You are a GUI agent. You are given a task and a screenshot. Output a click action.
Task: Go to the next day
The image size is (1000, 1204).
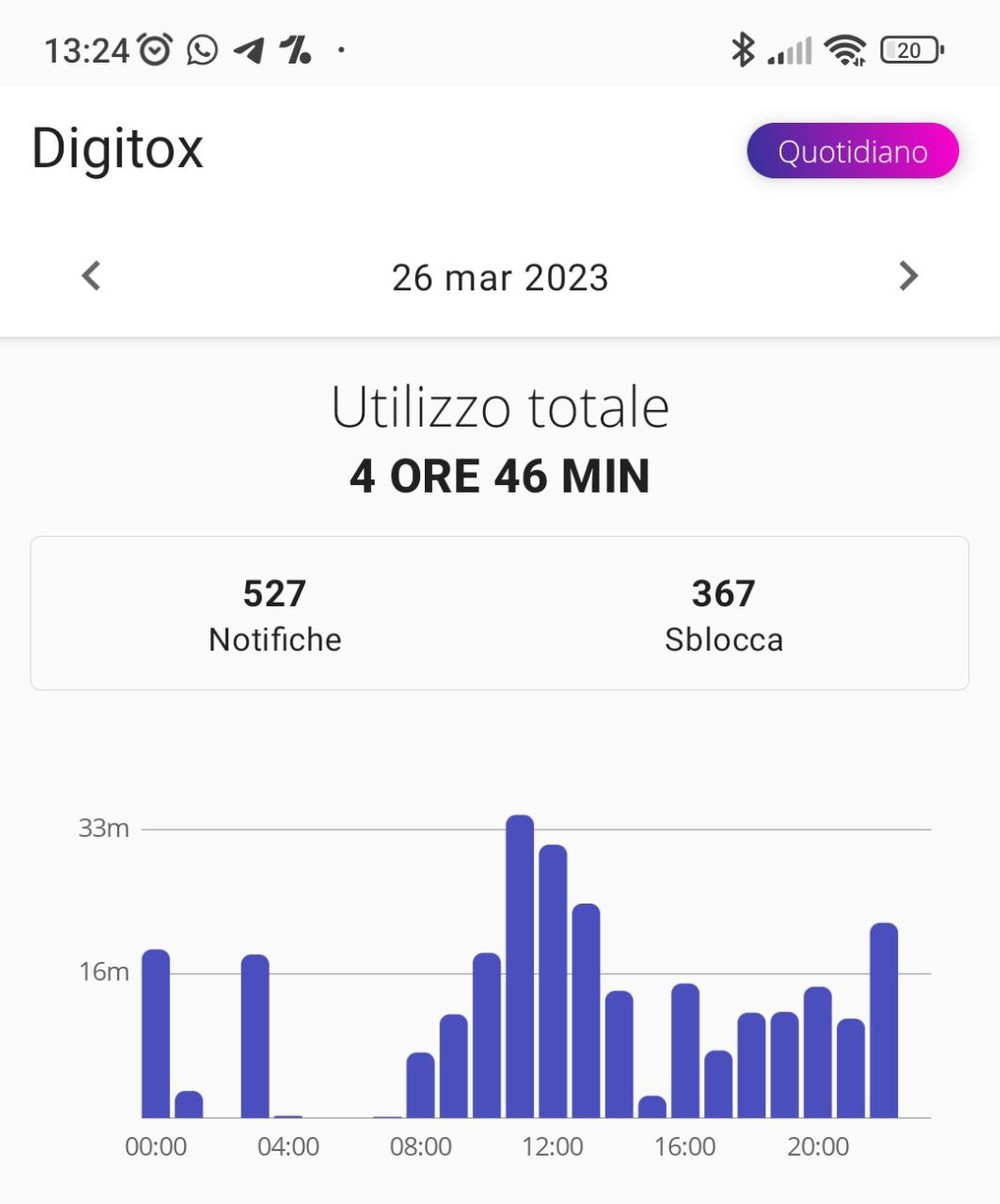click(x=908, y=275)
